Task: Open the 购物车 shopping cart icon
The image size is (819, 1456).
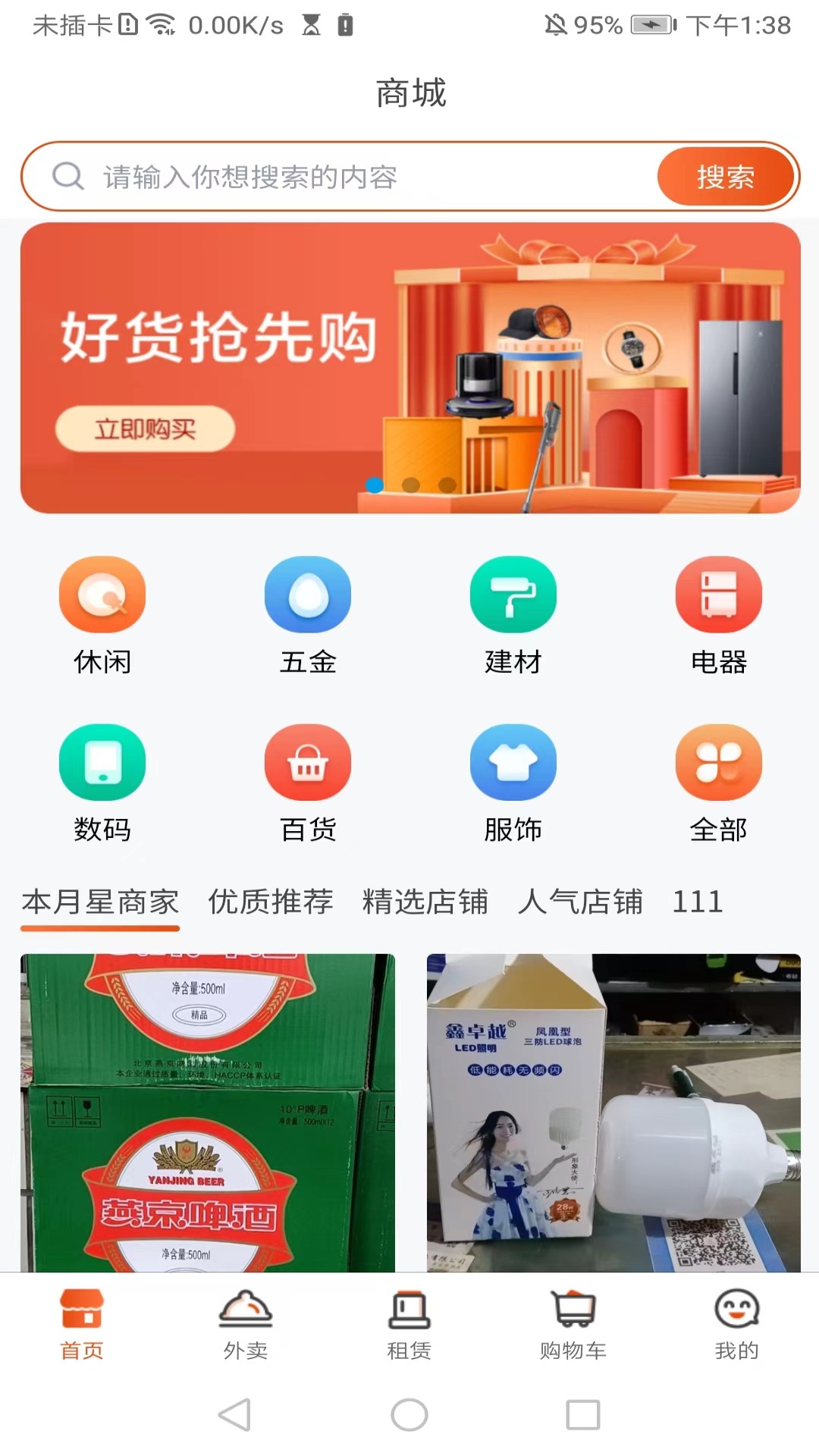Action: tap(573, 1311)
